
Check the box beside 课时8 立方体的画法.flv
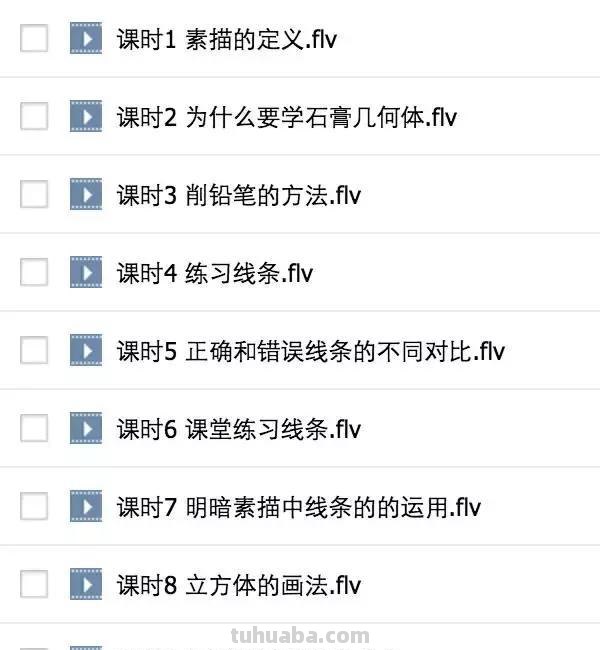click(x=34, y=584)
